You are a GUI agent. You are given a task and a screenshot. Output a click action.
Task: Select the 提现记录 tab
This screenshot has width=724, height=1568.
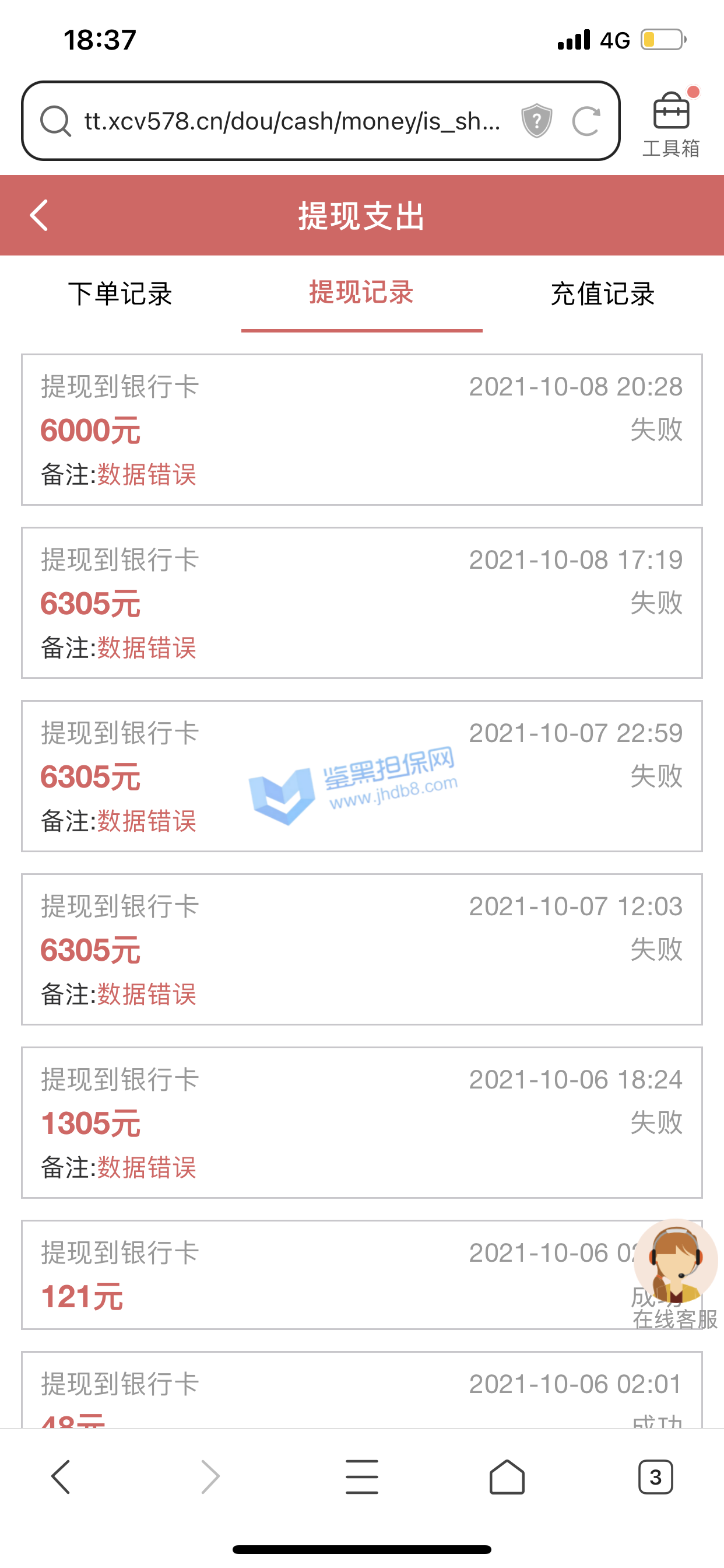pos(361,293)
